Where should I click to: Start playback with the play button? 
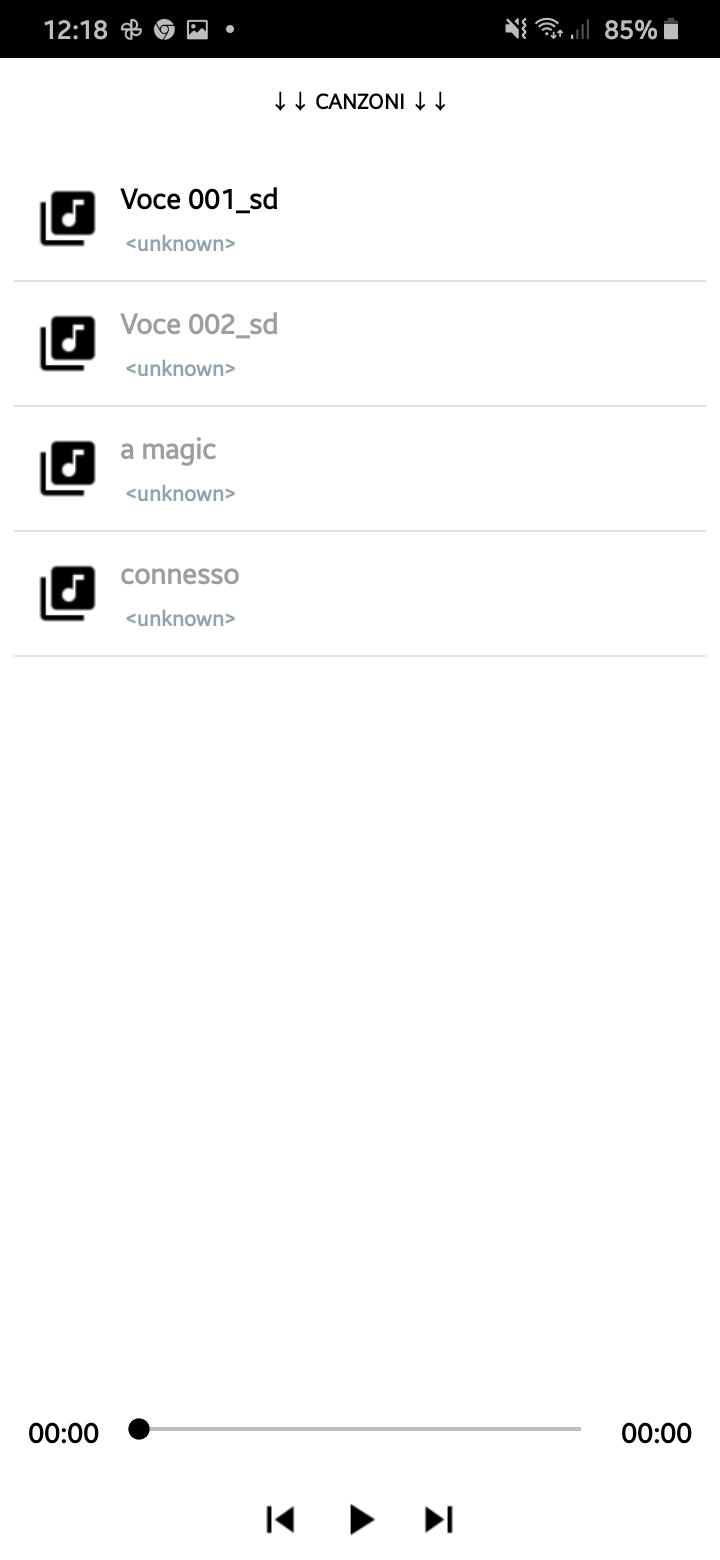[360, 1519]
